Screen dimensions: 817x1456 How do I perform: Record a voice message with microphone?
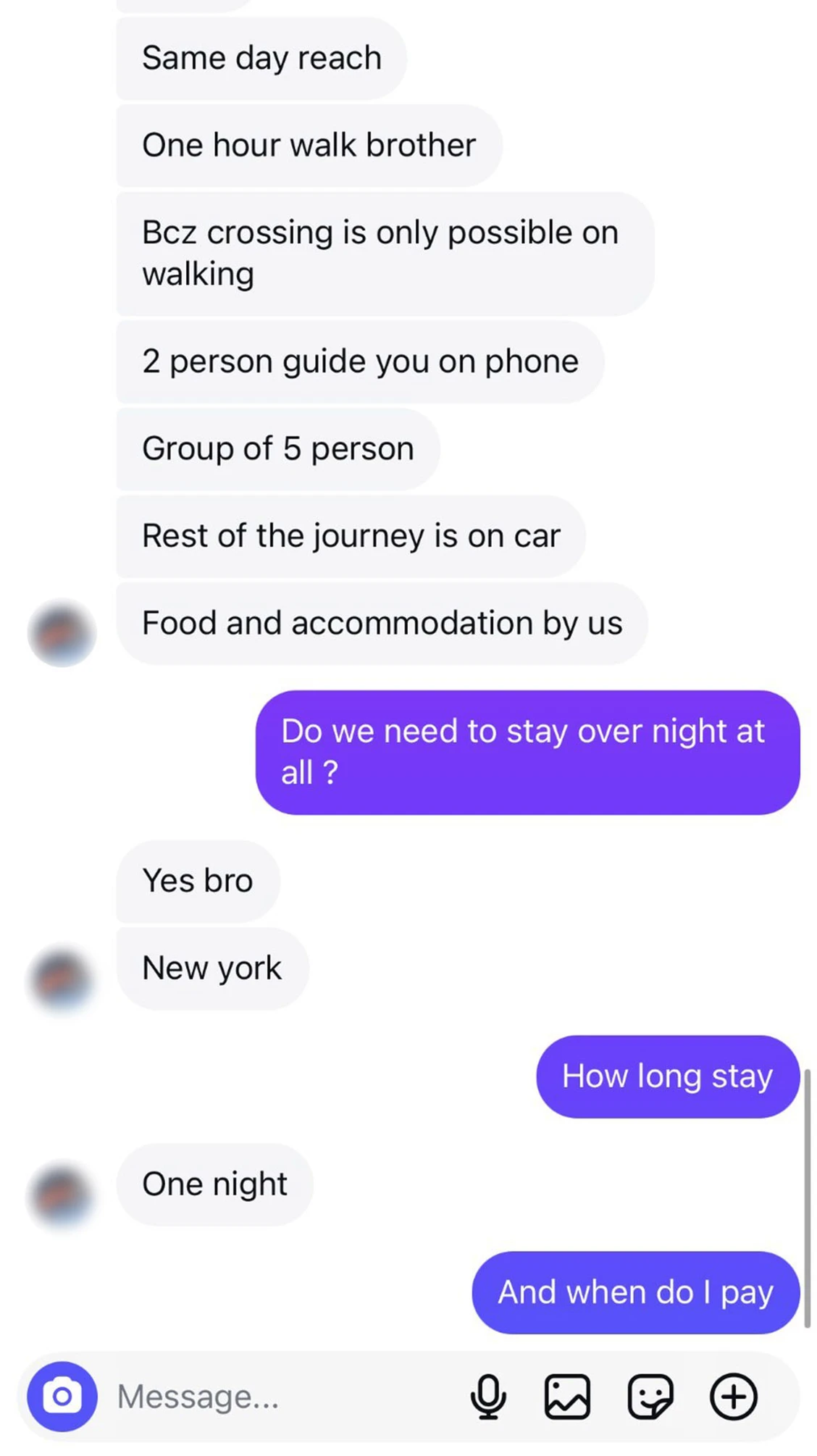[488, 1396]
